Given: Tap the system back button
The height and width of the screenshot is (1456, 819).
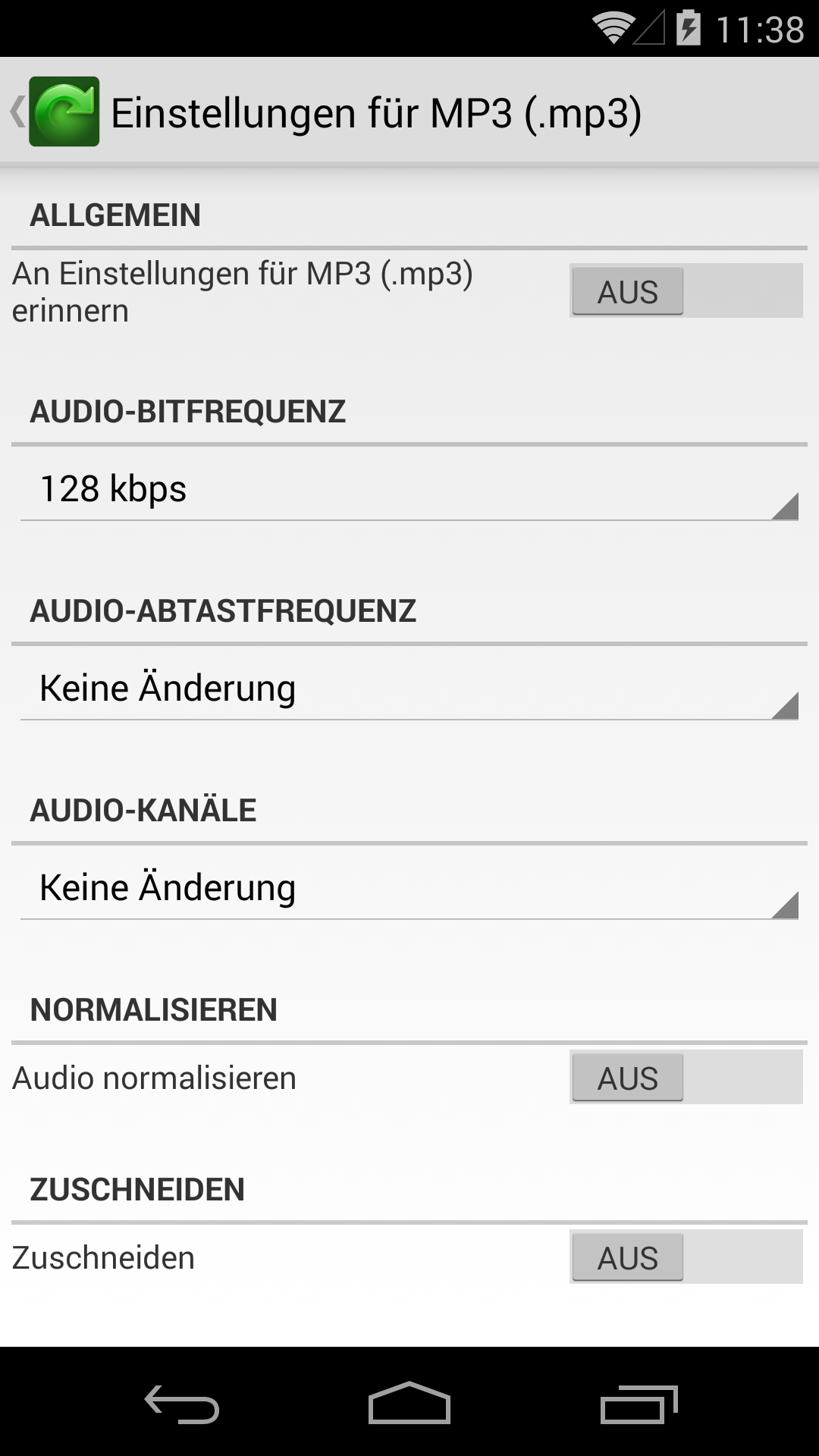Looking at the screenshot, I should (x=182, y=1404).
